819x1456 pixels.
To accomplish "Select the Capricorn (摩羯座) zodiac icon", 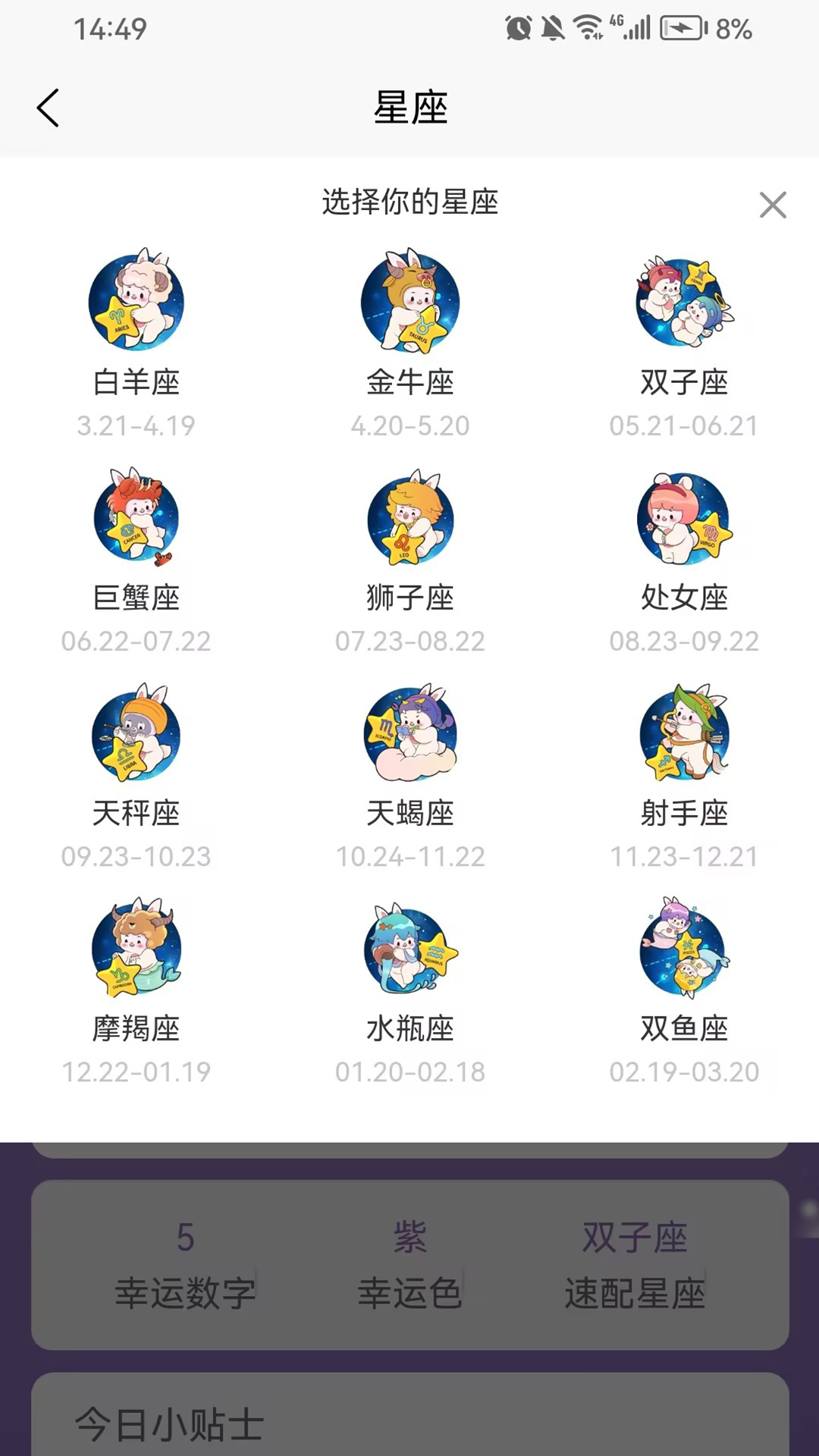I will coord(136,948).
